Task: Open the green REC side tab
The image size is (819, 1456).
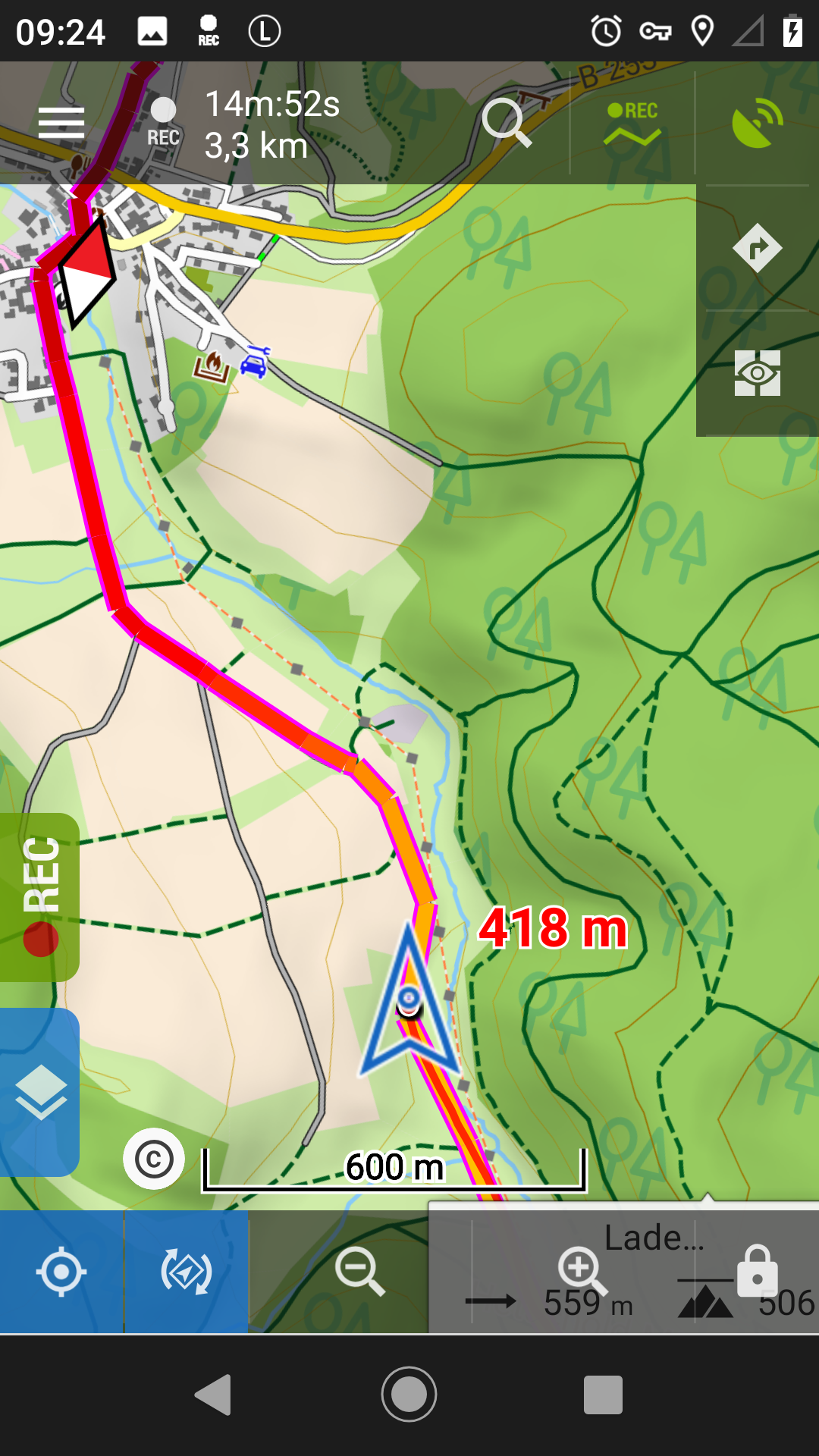Action: [x=39, y=897]
